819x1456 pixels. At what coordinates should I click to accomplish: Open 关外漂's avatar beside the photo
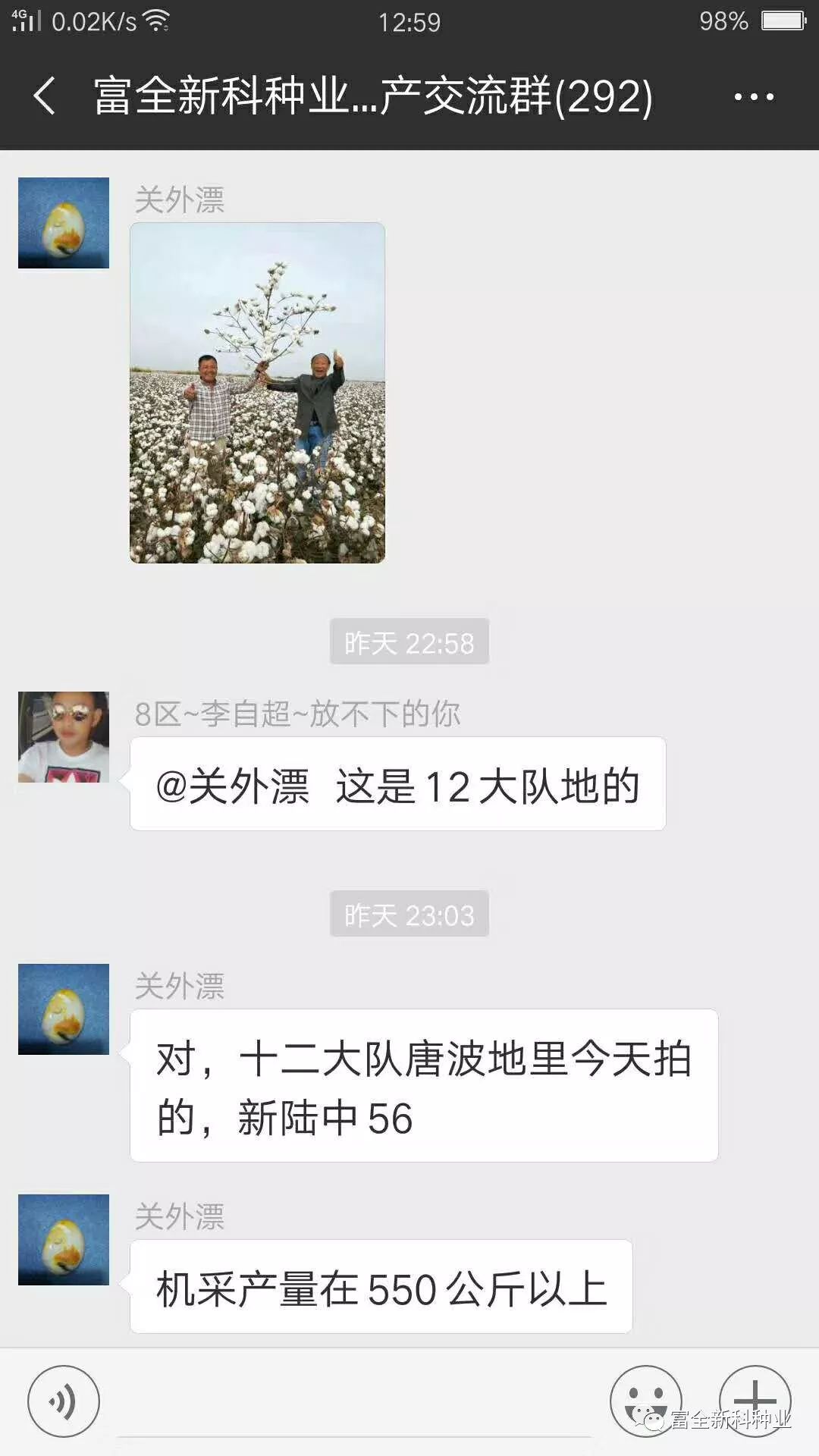(x=64, y=222)
